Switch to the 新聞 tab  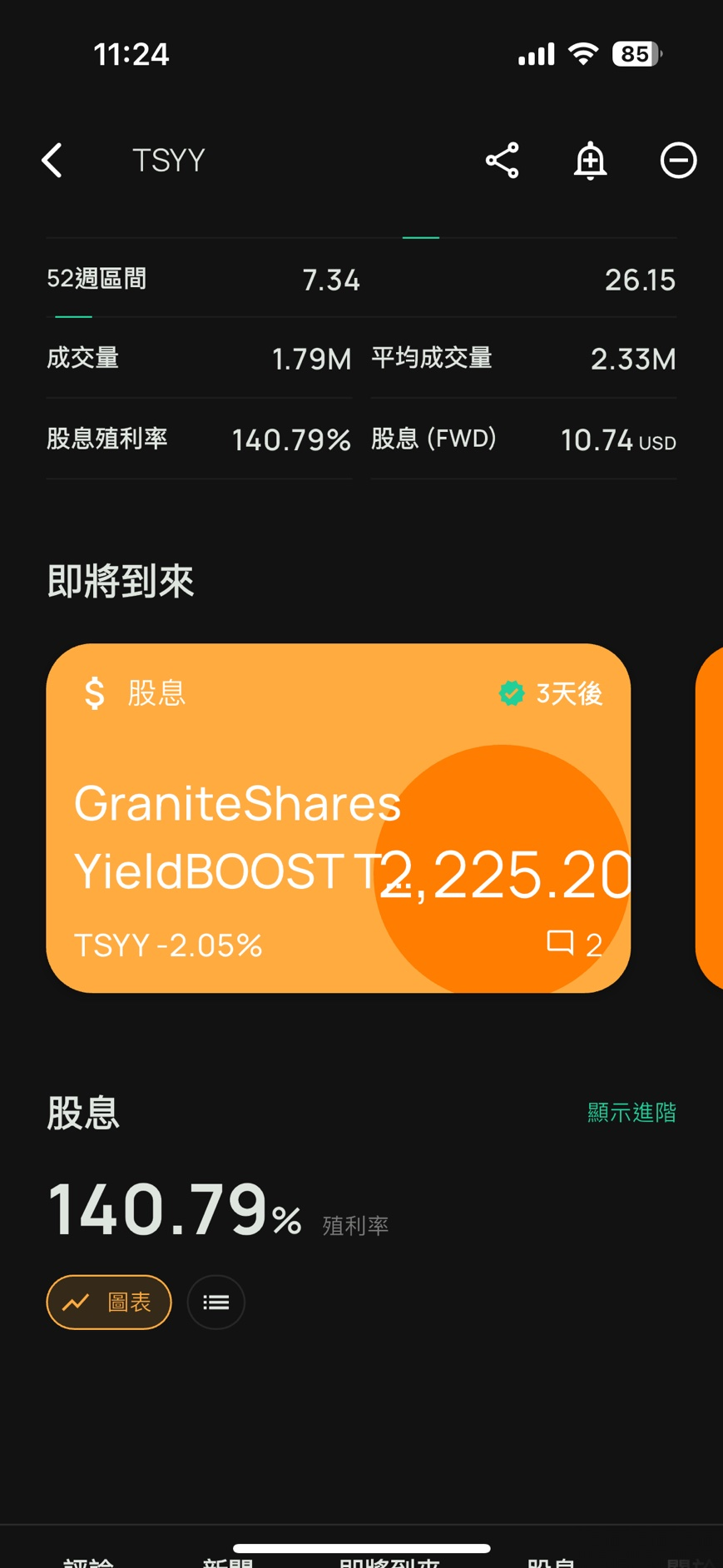(x=229, y=1561)
